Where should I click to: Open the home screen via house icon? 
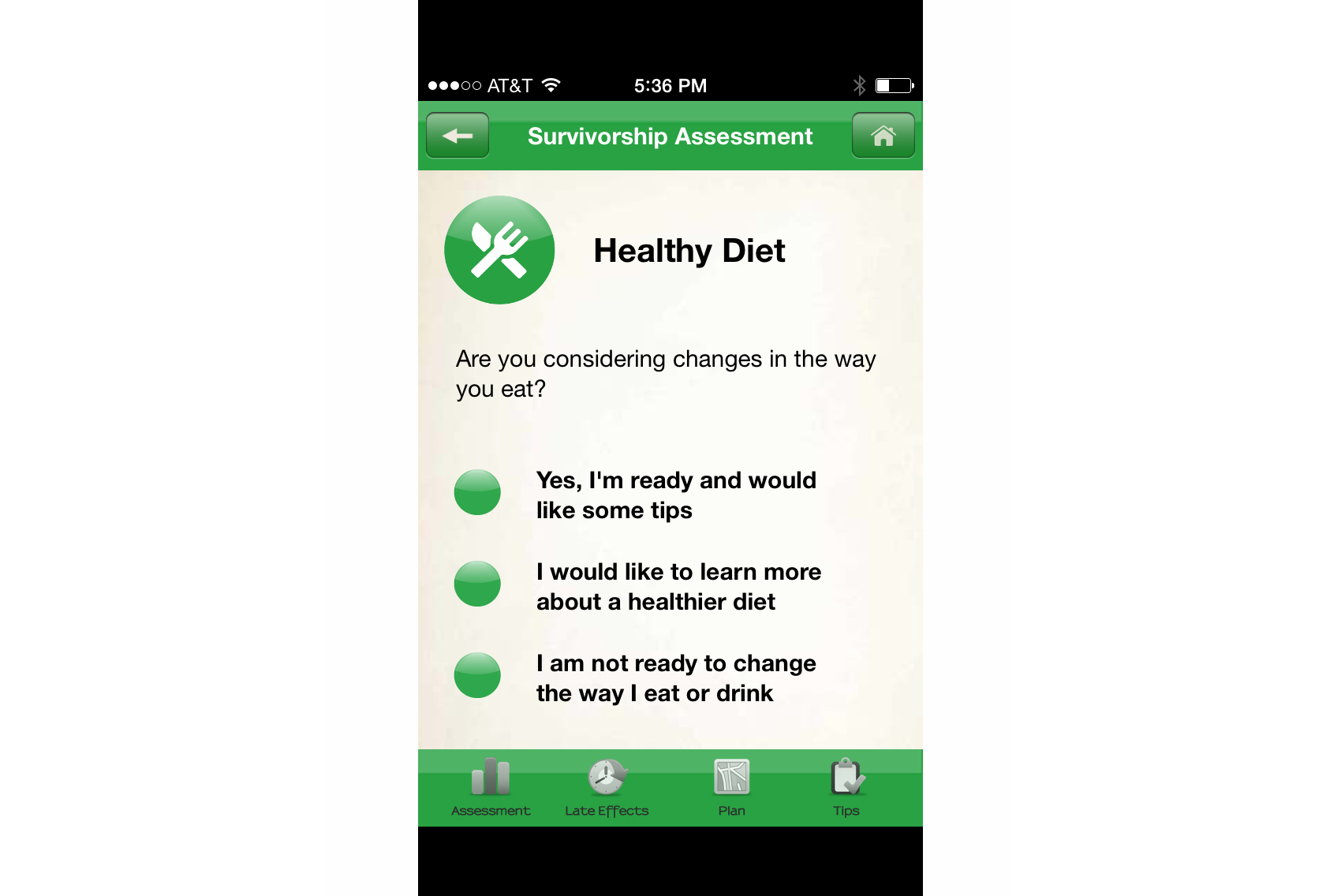[883, 136]
